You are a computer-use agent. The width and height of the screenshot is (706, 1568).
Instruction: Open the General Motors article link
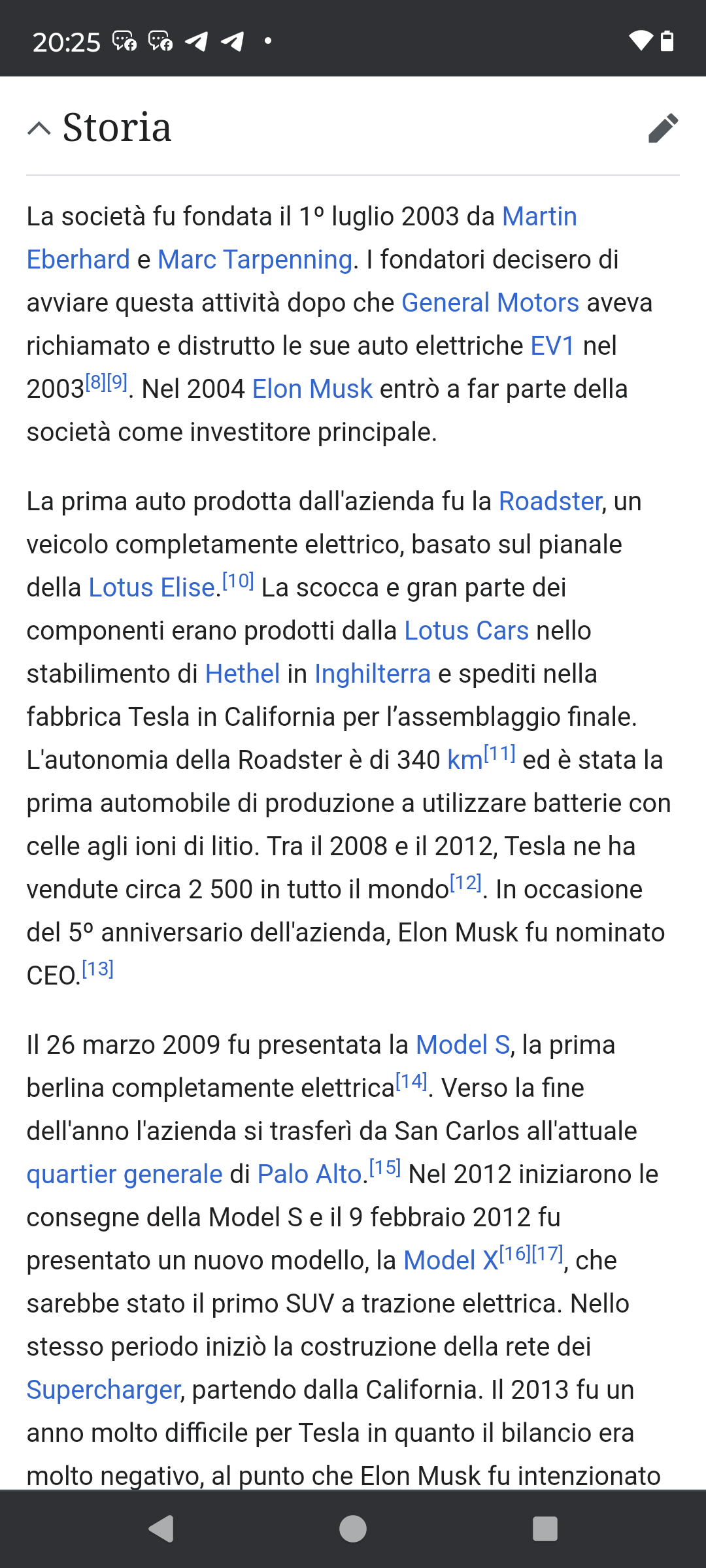pos(490,302)
